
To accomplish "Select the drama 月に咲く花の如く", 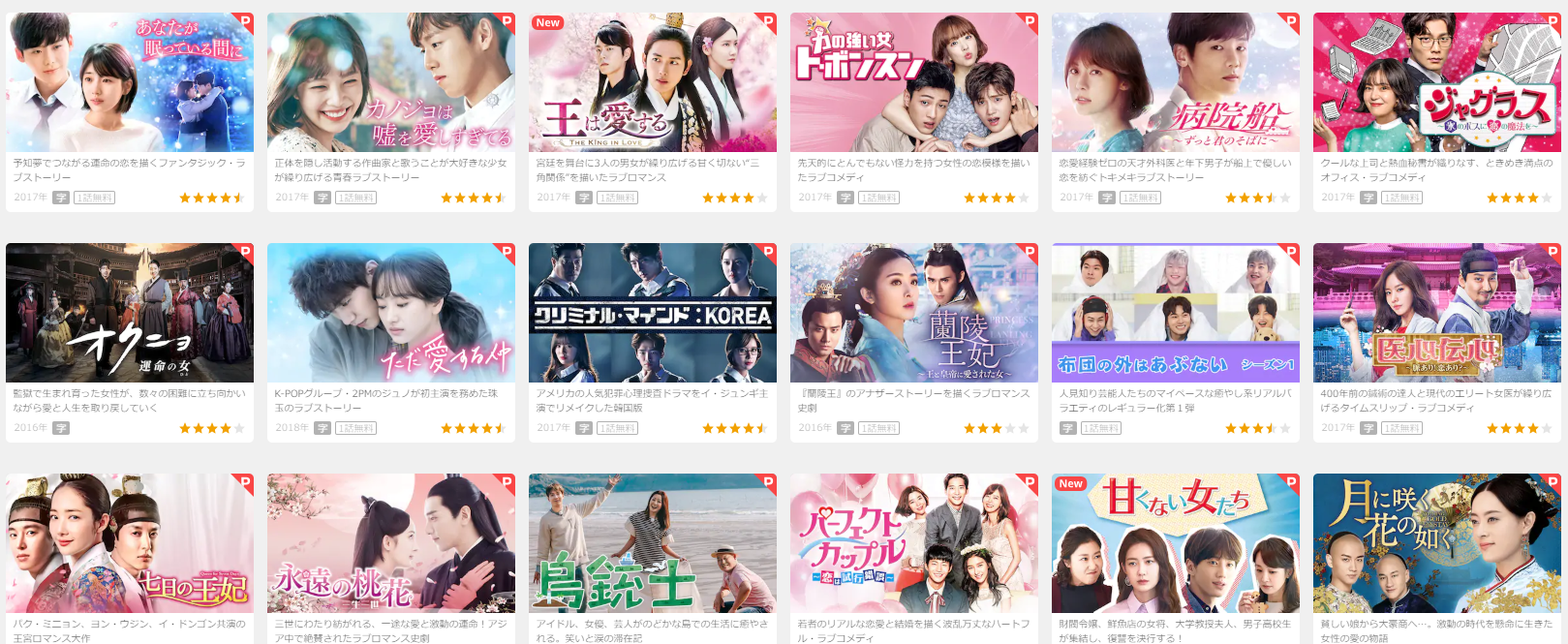I will coord(1437,543).
